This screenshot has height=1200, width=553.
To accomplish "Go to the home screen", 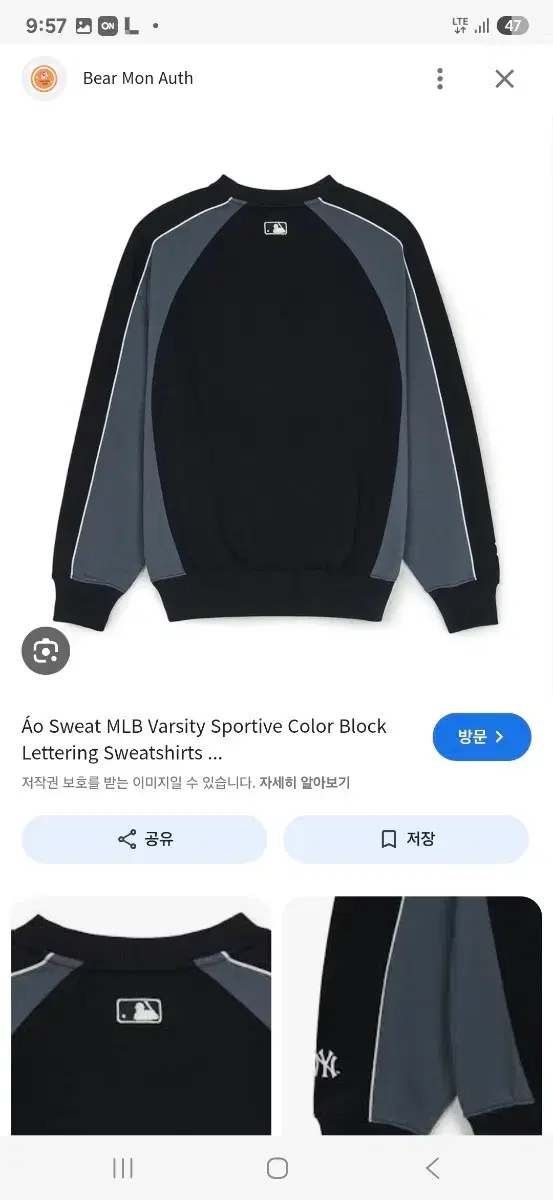I will [277, 1168].
